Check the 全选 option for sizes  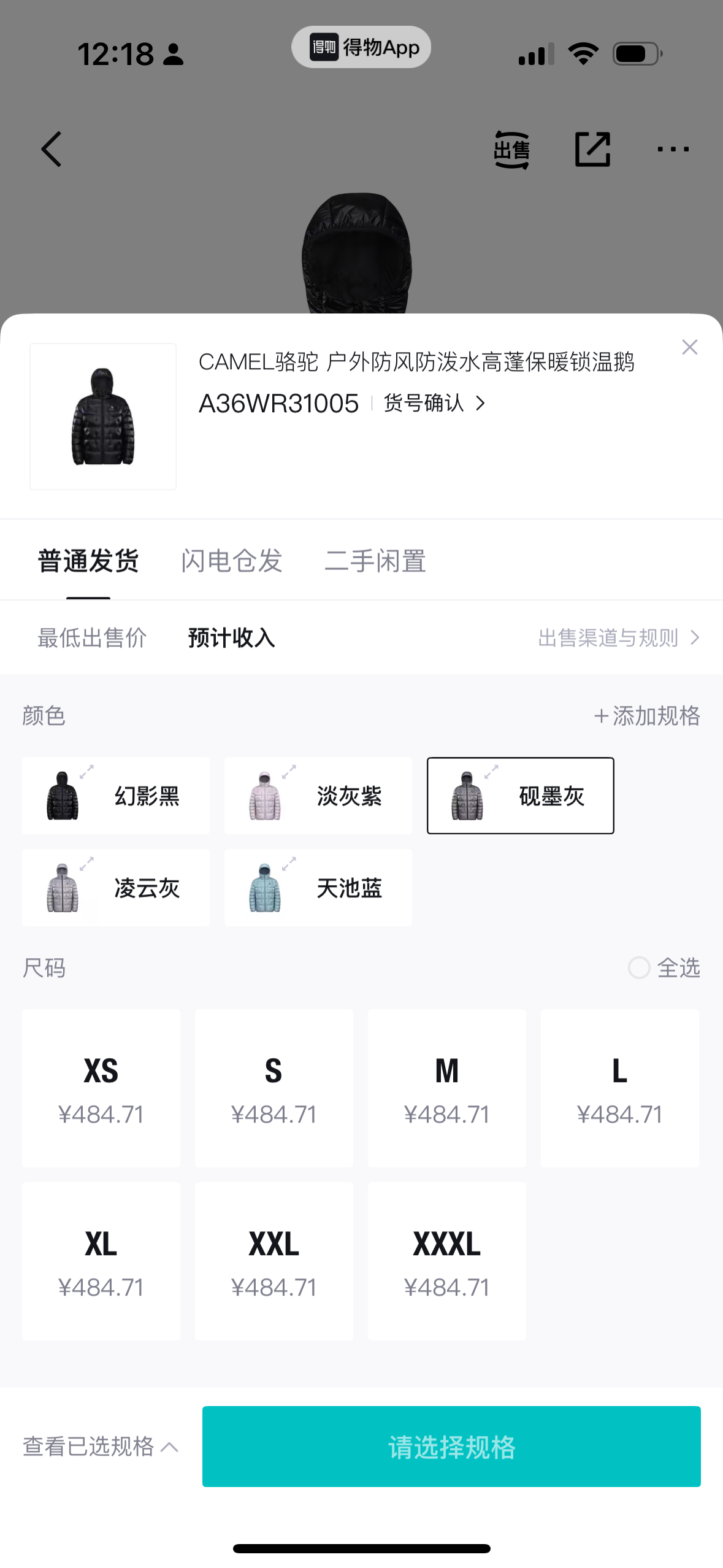(664, 968)
